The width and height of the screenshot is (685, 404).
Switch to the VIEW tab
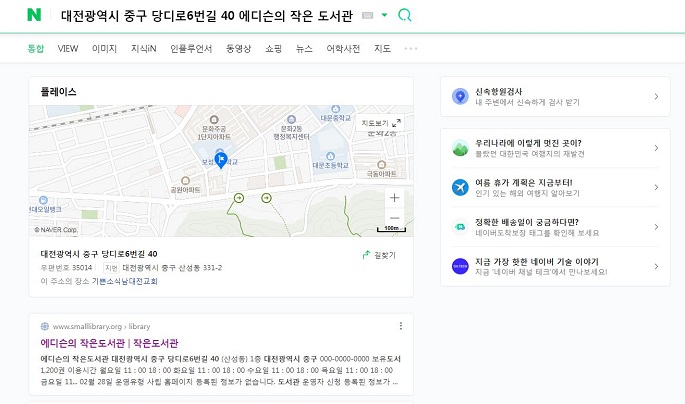[x=68, y=48]
